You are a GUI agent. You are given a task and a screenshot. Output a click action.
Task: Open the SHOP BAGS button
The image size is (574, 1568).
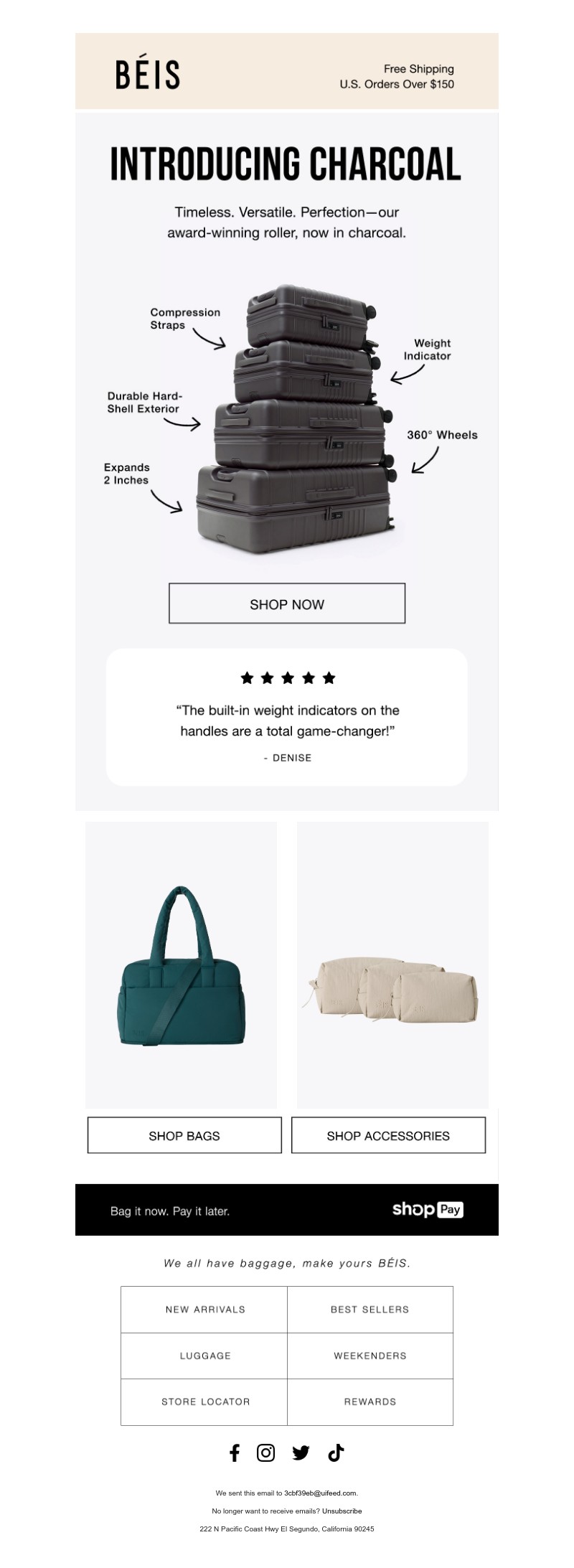pos(184,1135)
